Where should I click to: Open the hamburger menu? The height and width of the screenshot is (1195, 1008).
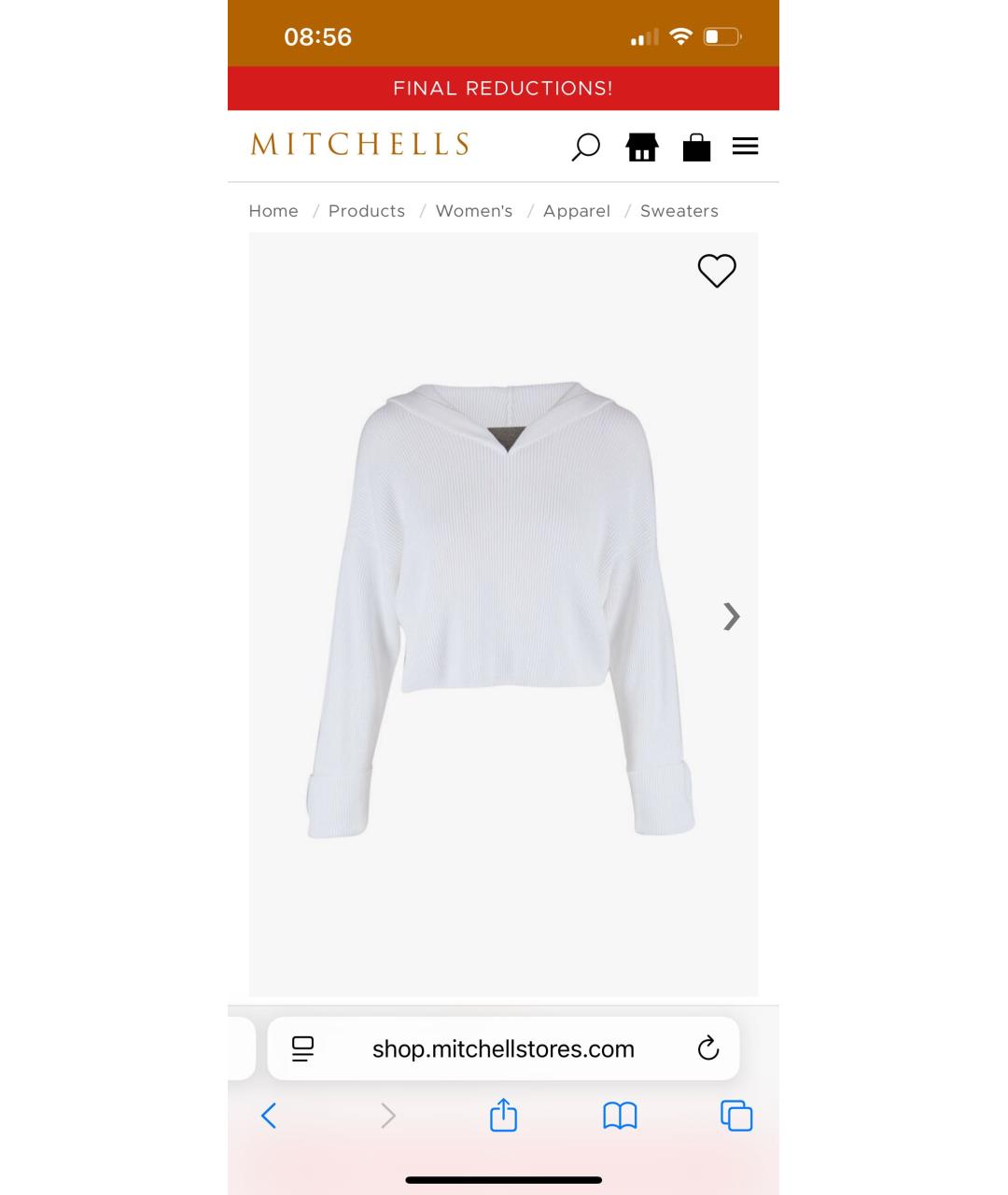745,147
